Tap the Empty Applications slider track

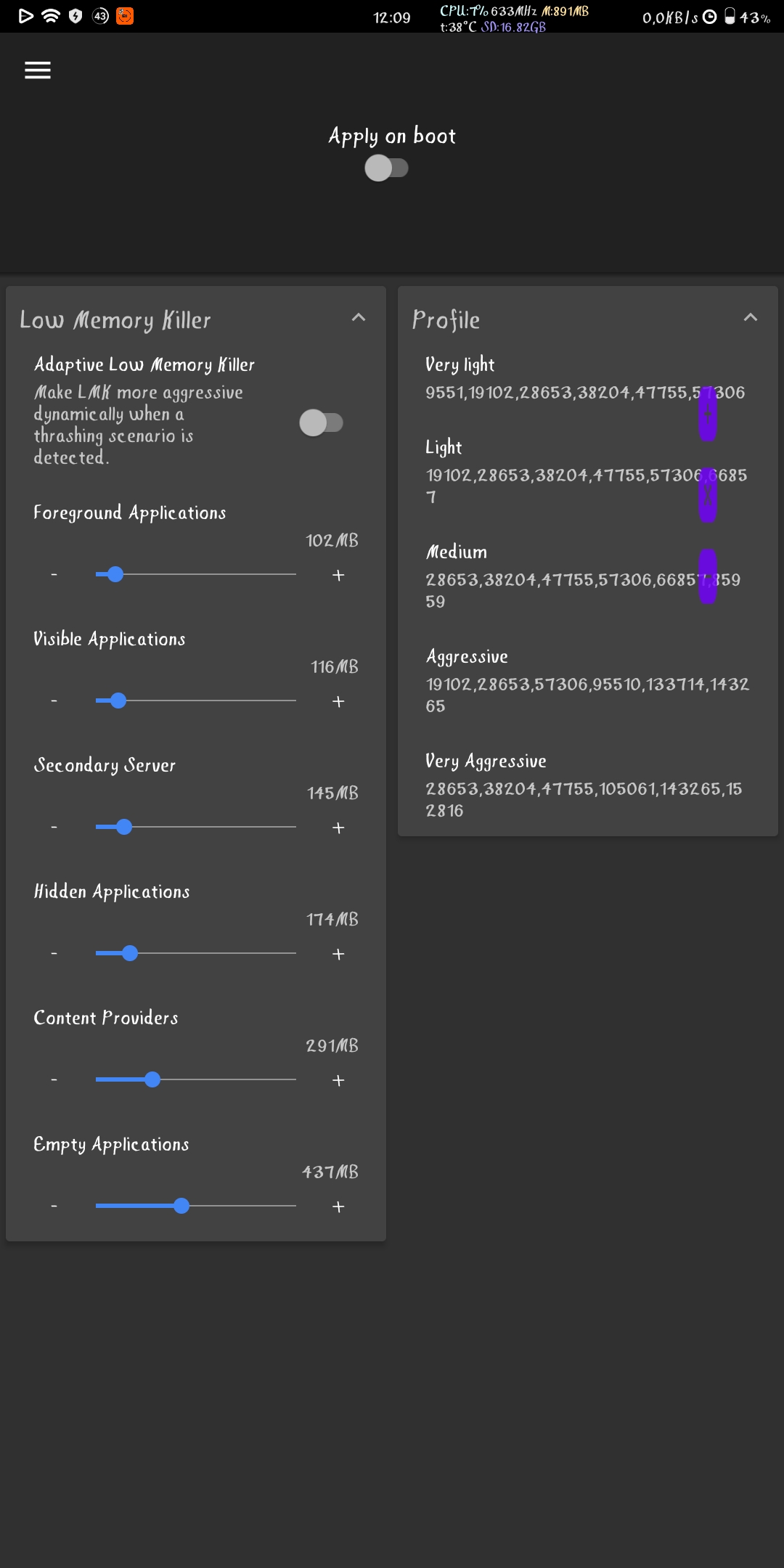click(x=196, y=1206)
